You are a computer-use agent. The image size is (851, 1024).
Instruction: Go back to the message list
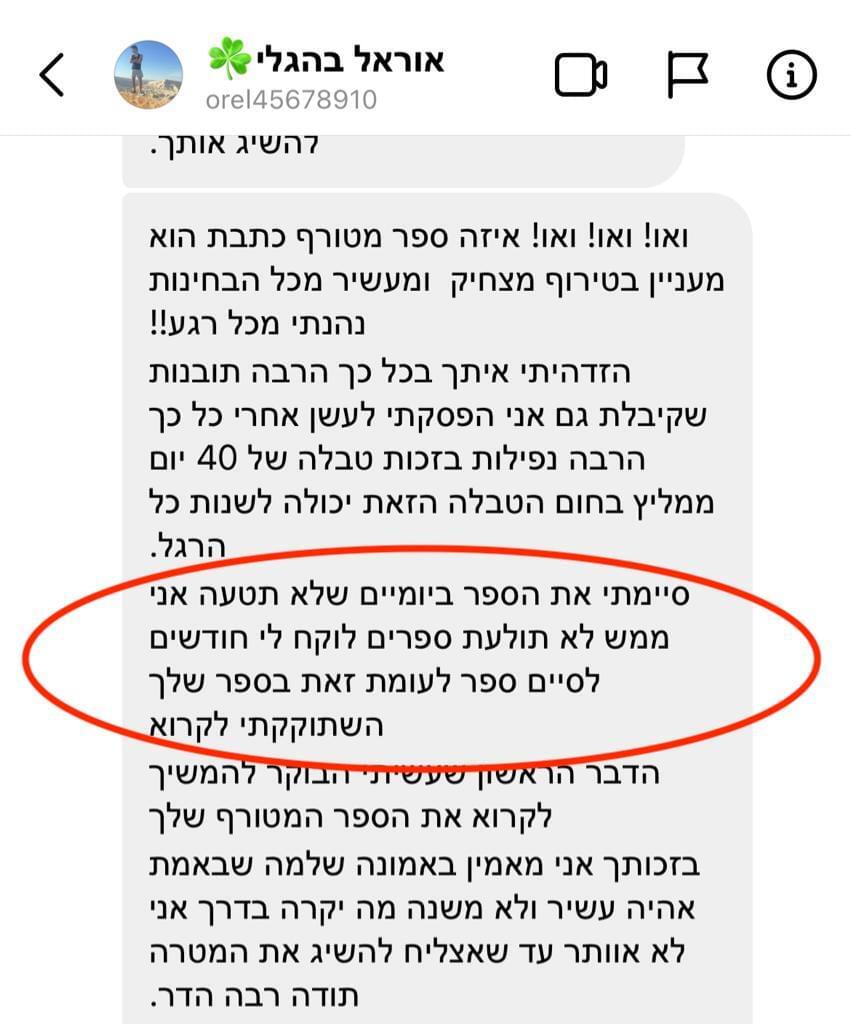point(52,75)
